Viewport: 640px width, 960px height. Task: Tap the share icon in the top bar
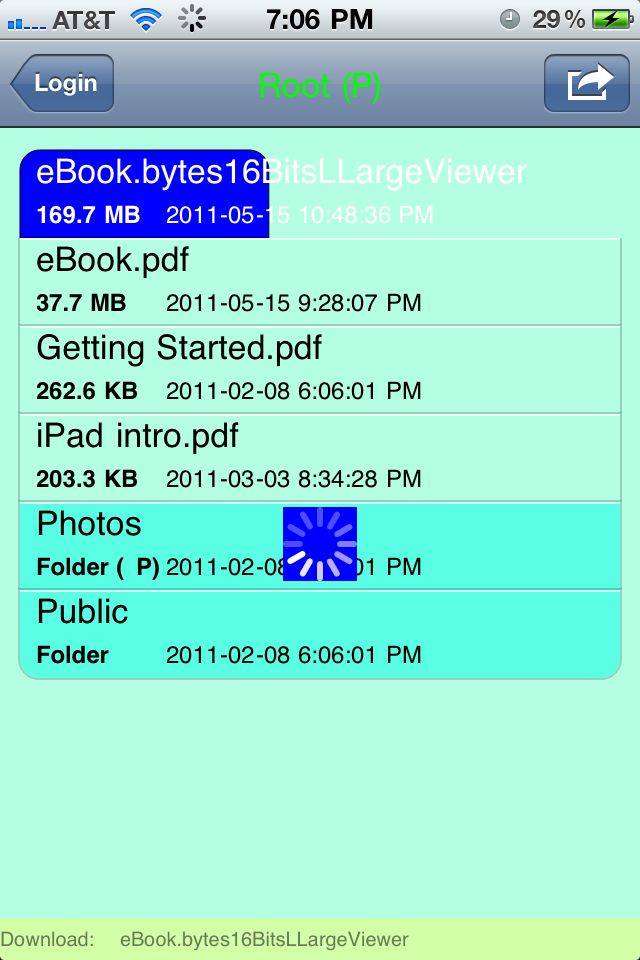(586, 83)
